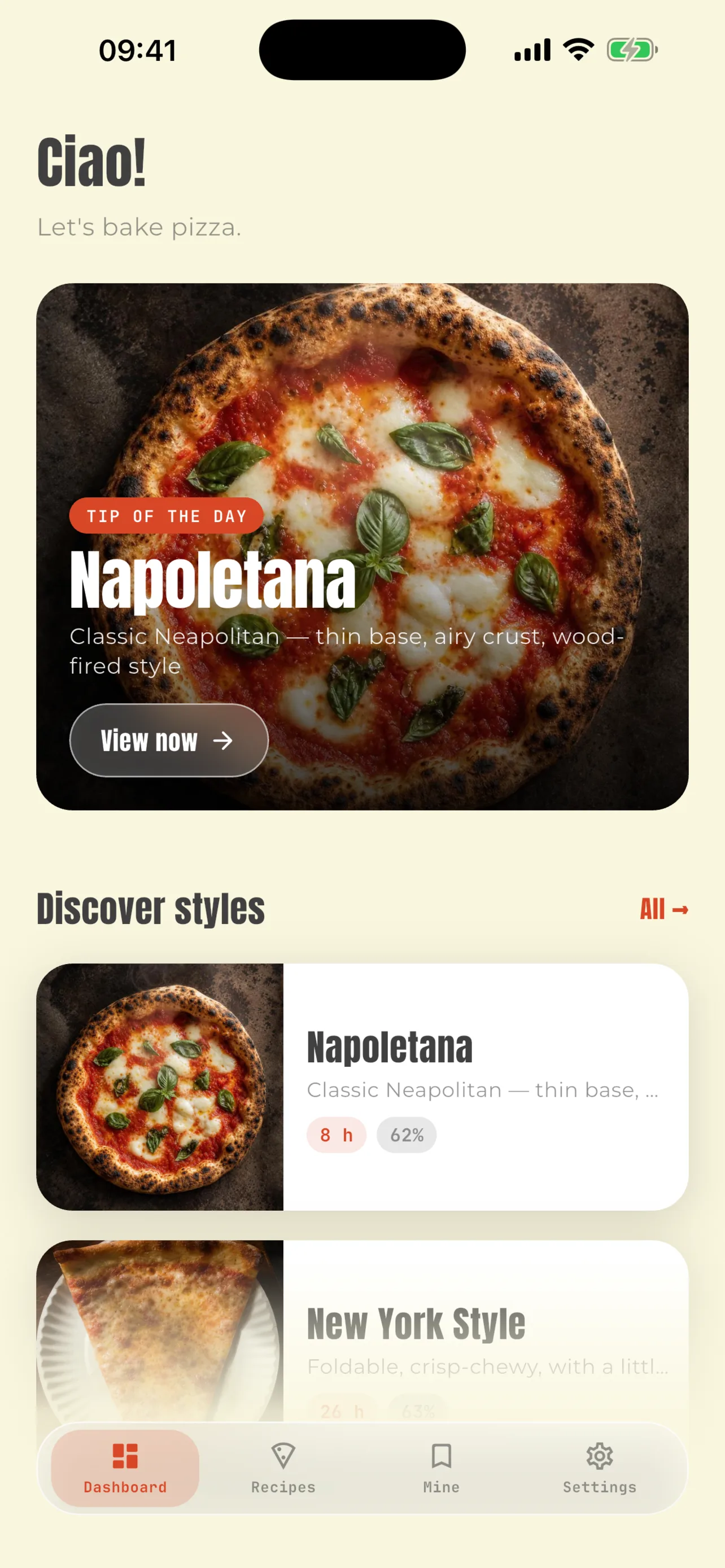Open the Napoletana style card
Viewport: 725px width, 1568px height.
pyautogui.click(x=362, y=1087)
